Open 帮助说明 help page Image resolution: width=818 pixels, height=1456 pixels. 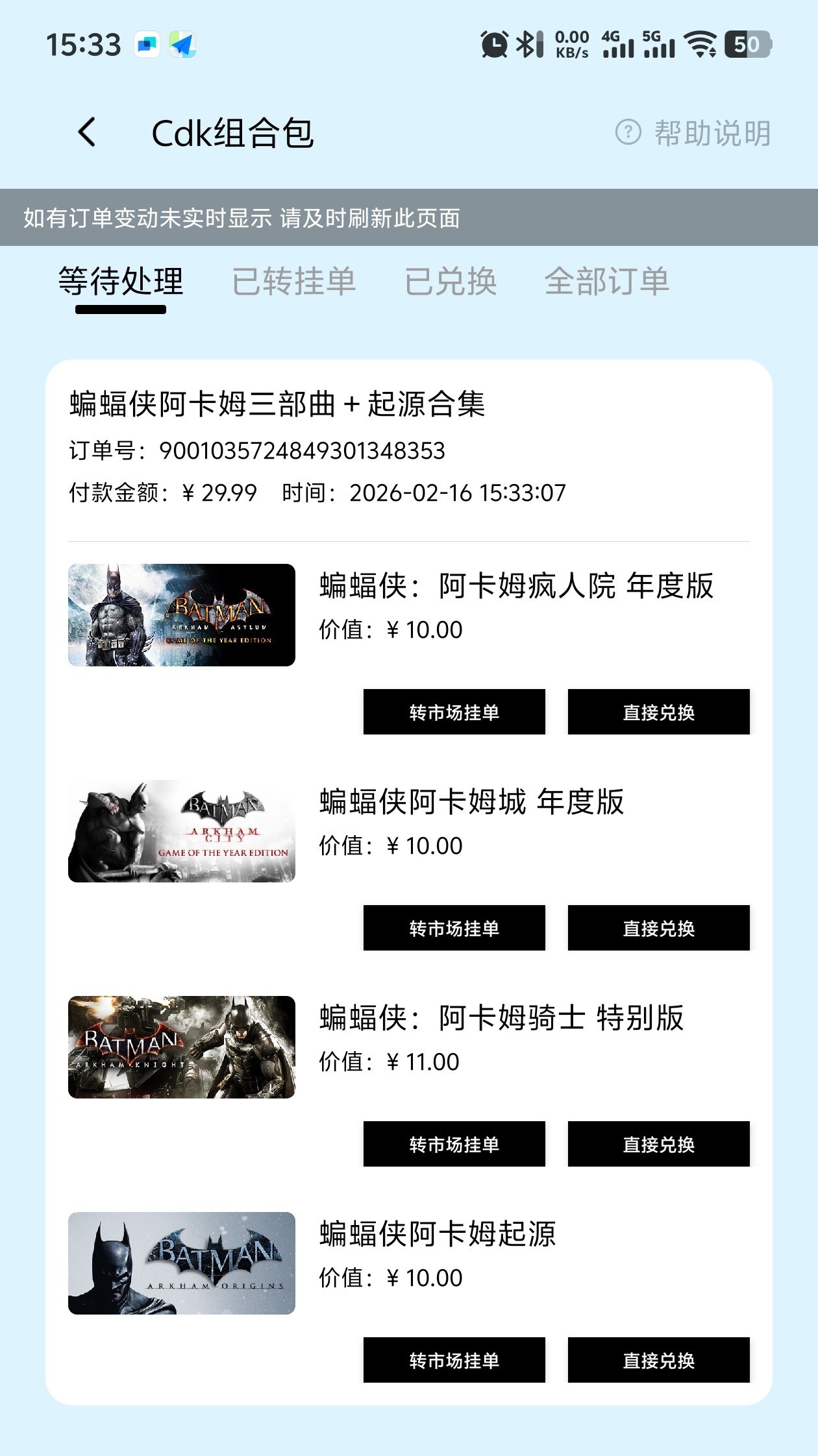[x=693, y=133]
